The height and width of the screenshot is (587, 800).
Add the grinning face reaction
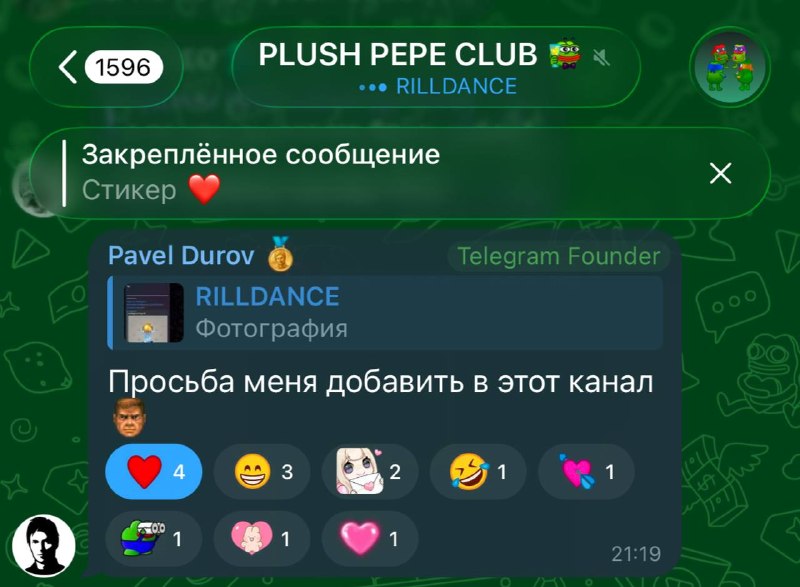pos(262,471)
